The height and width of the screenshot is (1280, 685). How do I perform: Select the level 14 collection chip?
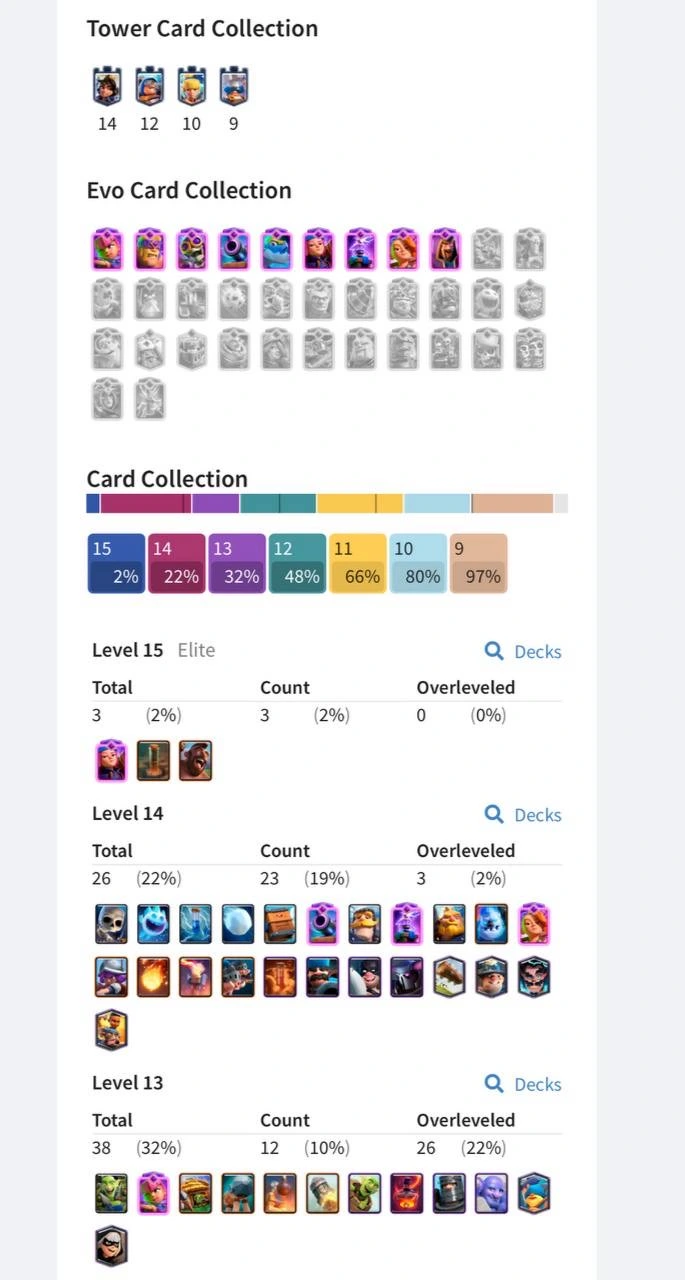tap(176, 563)
